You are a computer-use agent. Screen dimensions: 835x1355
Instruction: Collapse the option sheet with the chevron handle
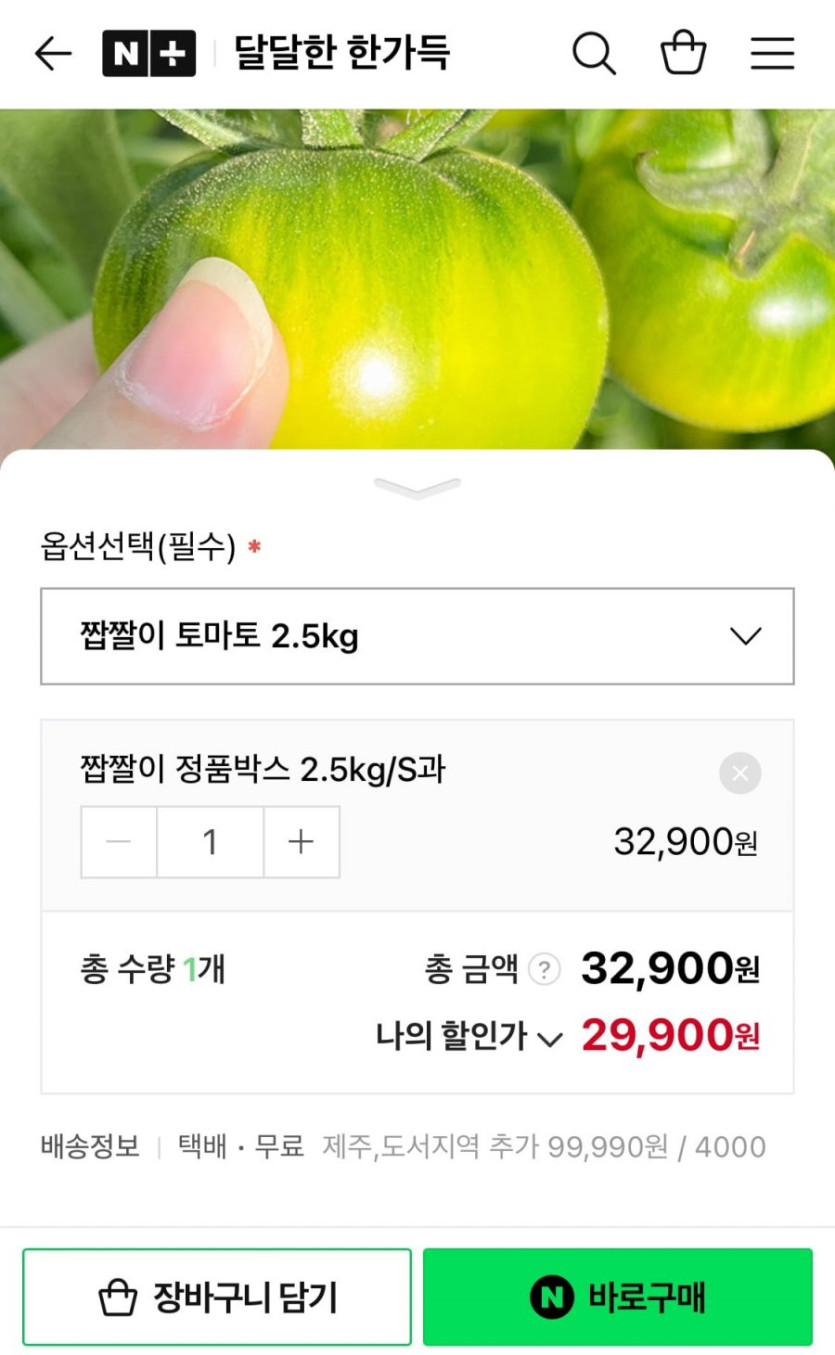pyautogui.click(x=417, y=488)
